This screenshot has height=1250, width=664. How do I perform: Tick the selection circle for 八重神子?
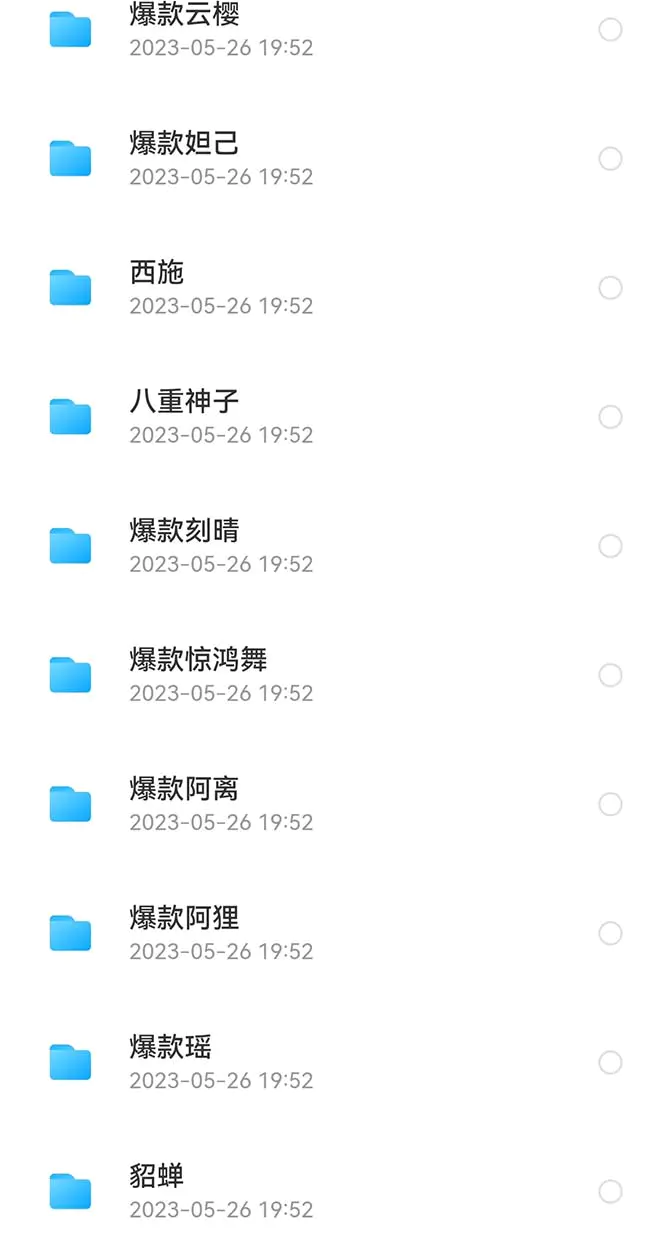point(610,417)
